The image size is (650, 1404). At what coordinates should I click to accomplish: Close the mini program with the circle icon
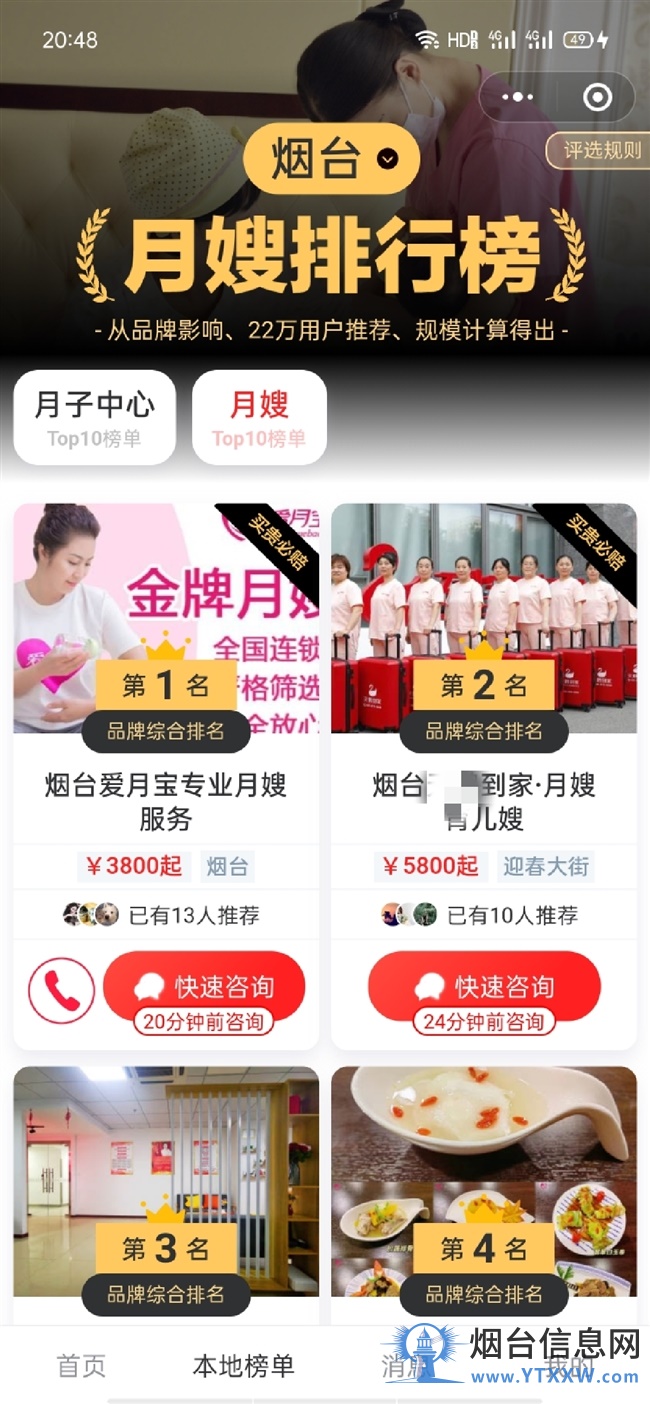coord(597,97)
